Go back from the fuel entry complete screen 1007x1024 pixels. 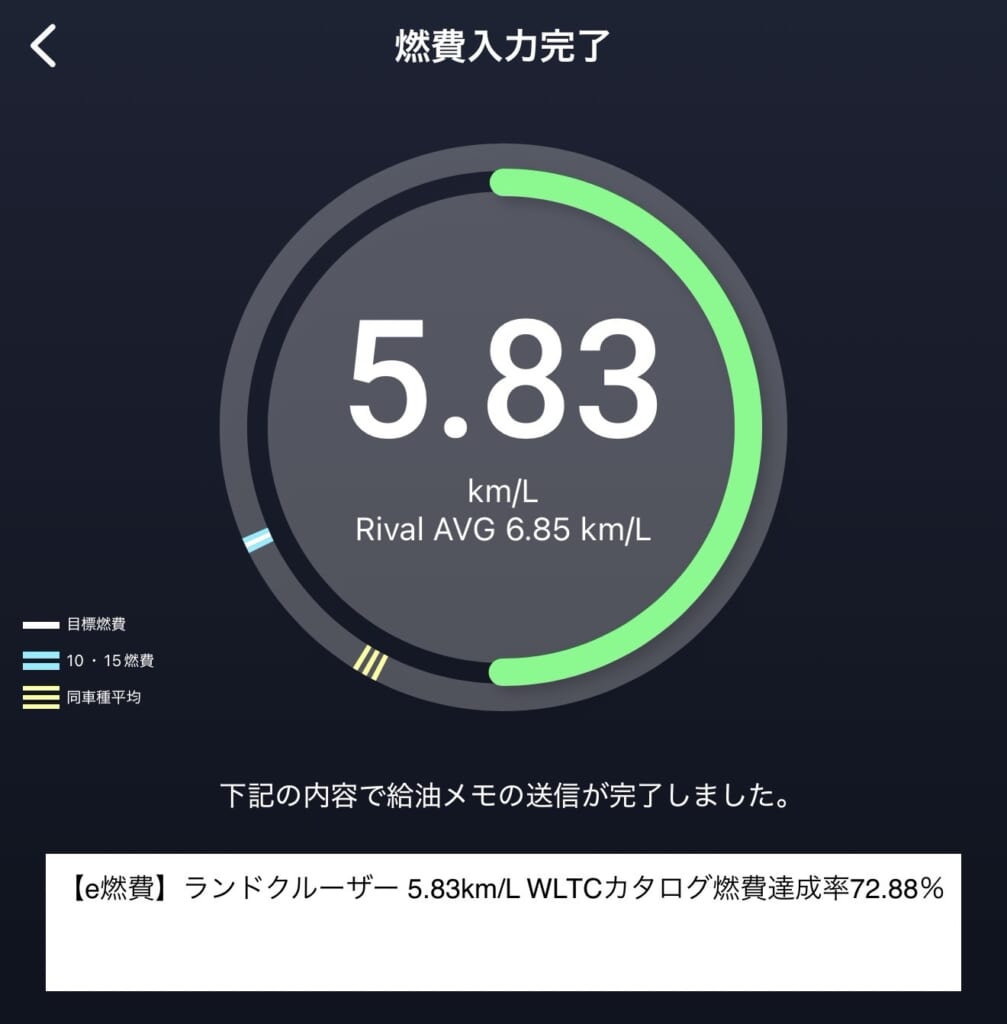coord(44,46)
